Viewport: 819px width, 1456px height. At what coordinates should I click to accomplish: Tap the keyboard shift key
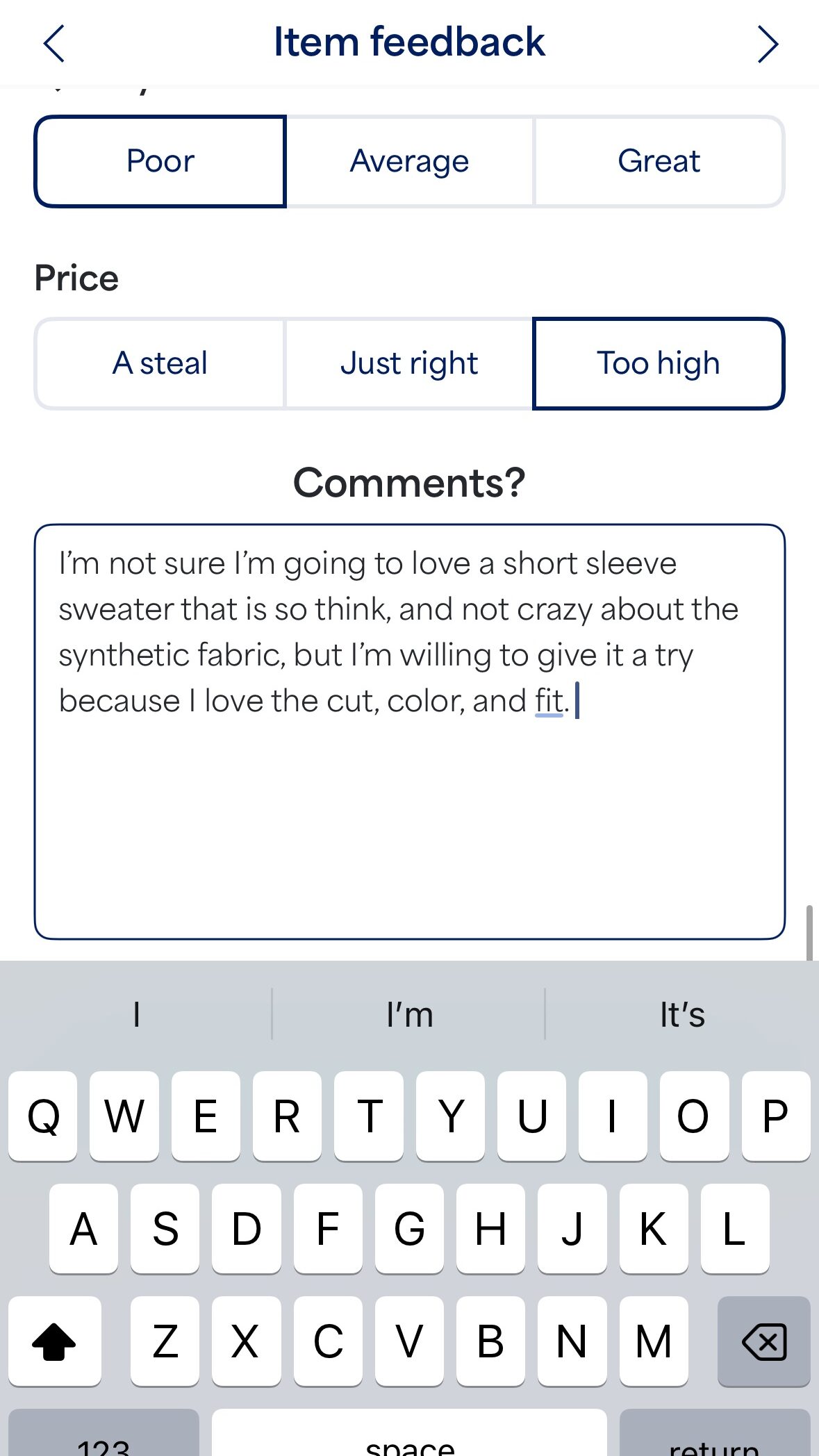[54, 1341]
